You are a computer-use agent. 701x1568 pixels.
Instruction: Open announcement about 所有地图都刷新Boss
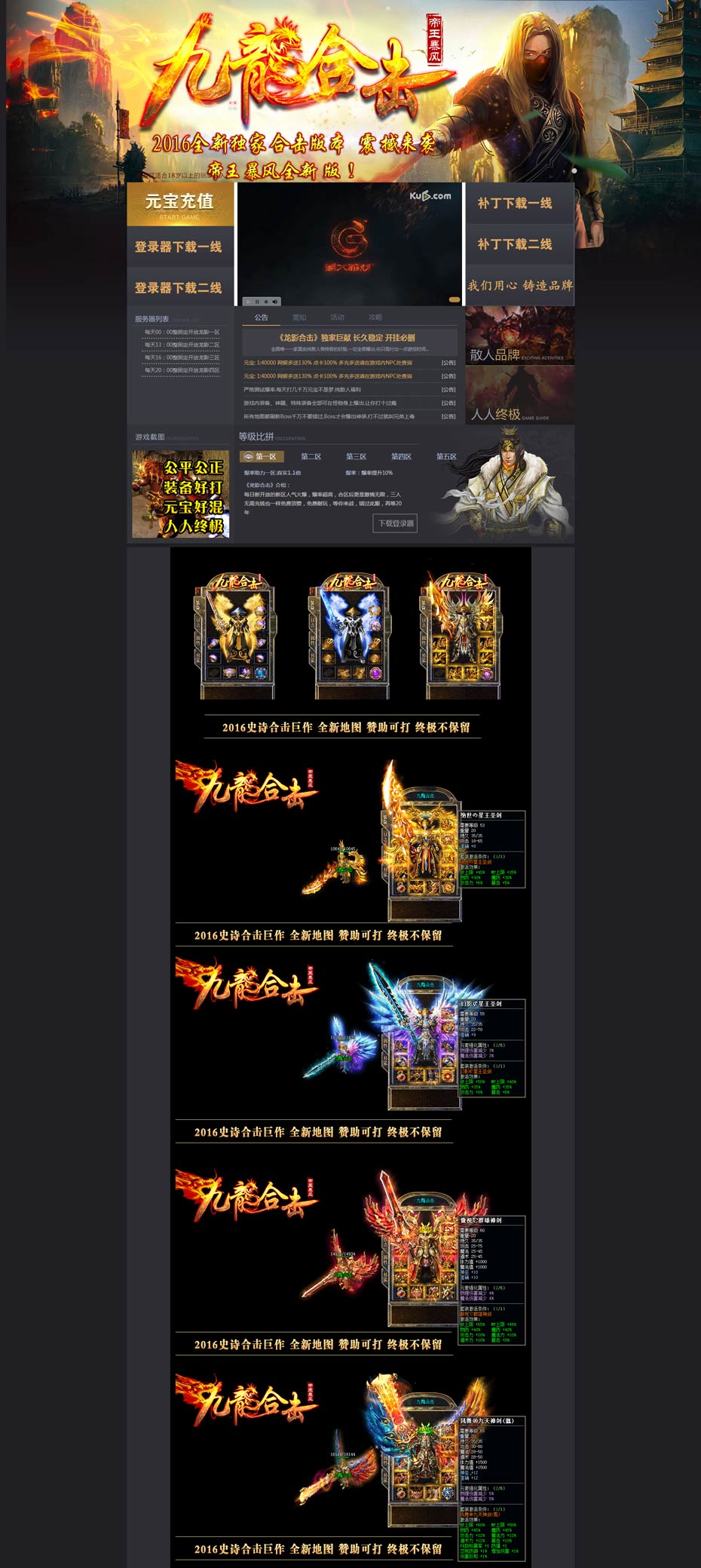329,416
